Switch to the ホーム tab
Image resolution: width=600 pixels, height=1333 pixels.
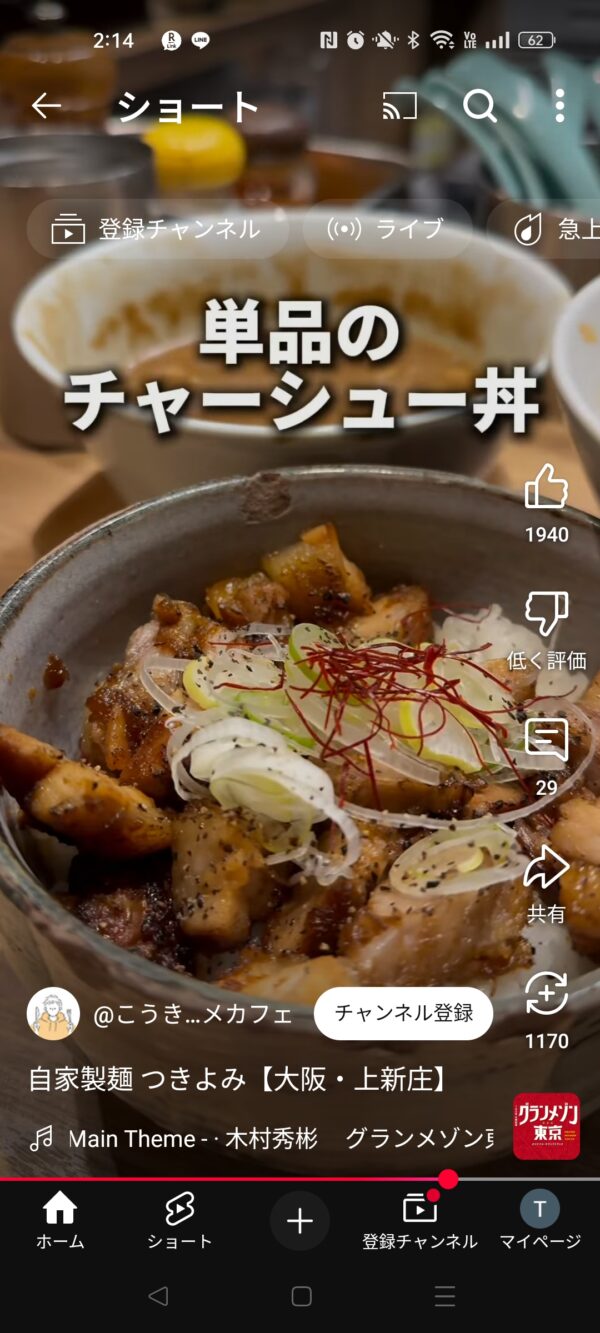pyautogui.click(x=60, y=1221)
